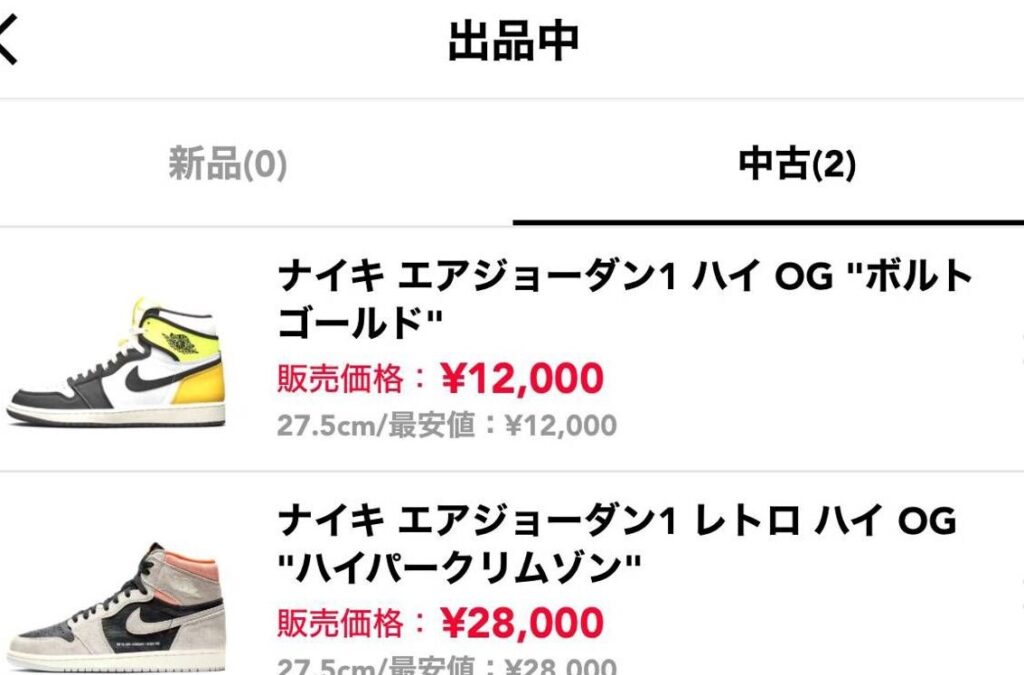The height and width of the screenshot is (675, 1024).
Task: Switch to the 新品(0) tab
Action: pos(228,164)
